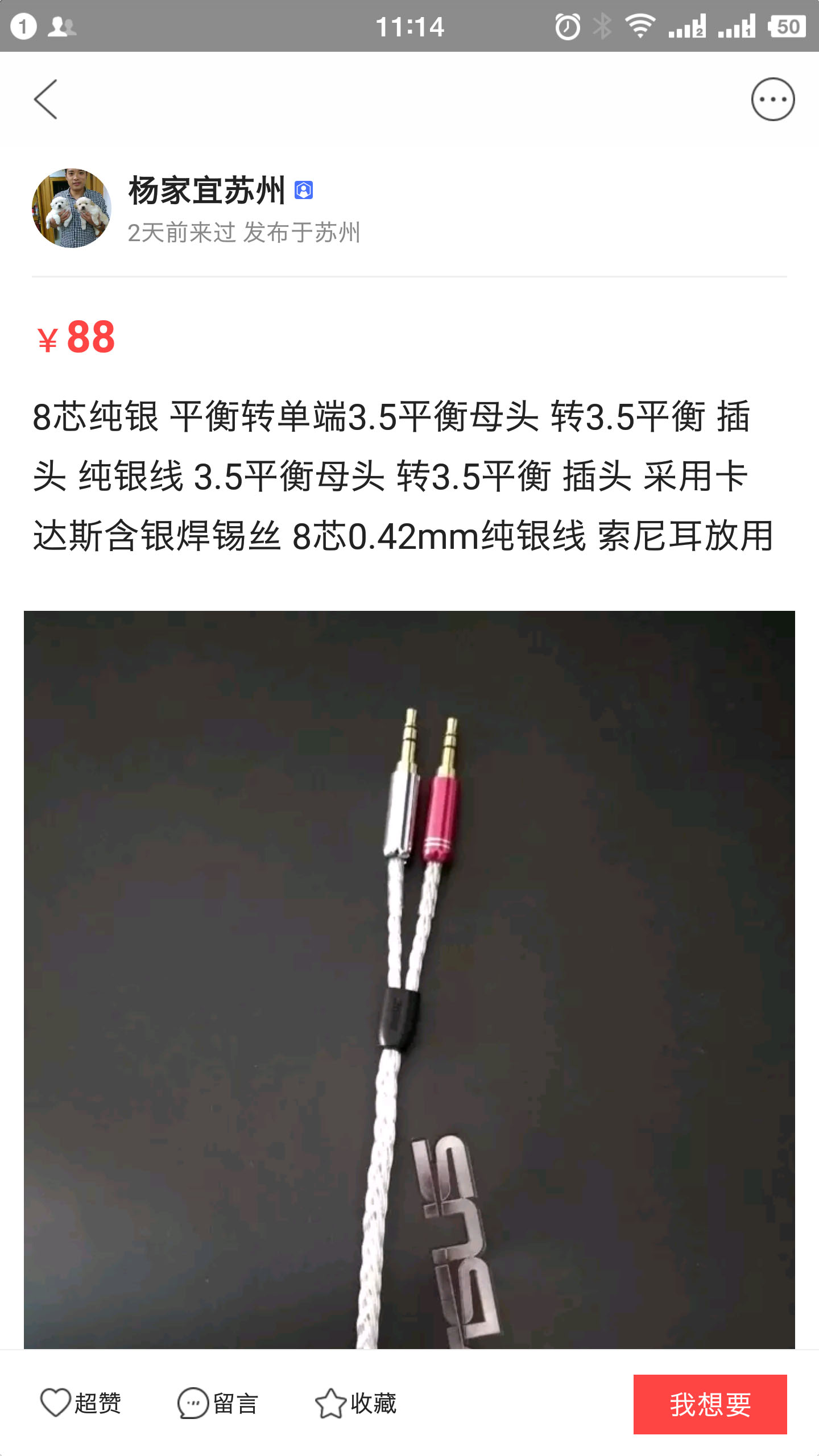The height and width of the screenshot is (1456, 819).
Task: Tap the Wi-Fi icon in the status bar
Action: tap(639, 25)
